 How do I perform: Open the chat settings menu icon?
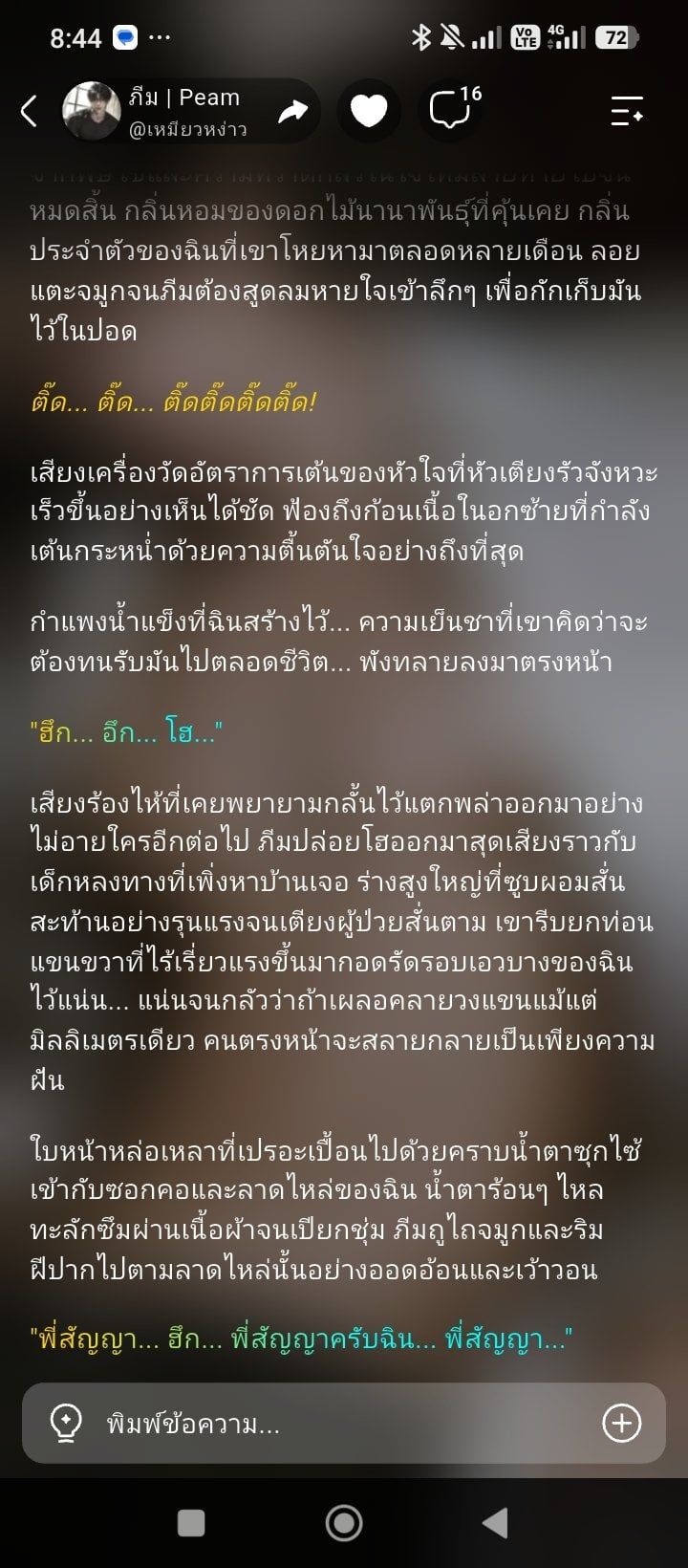(627, 111)
